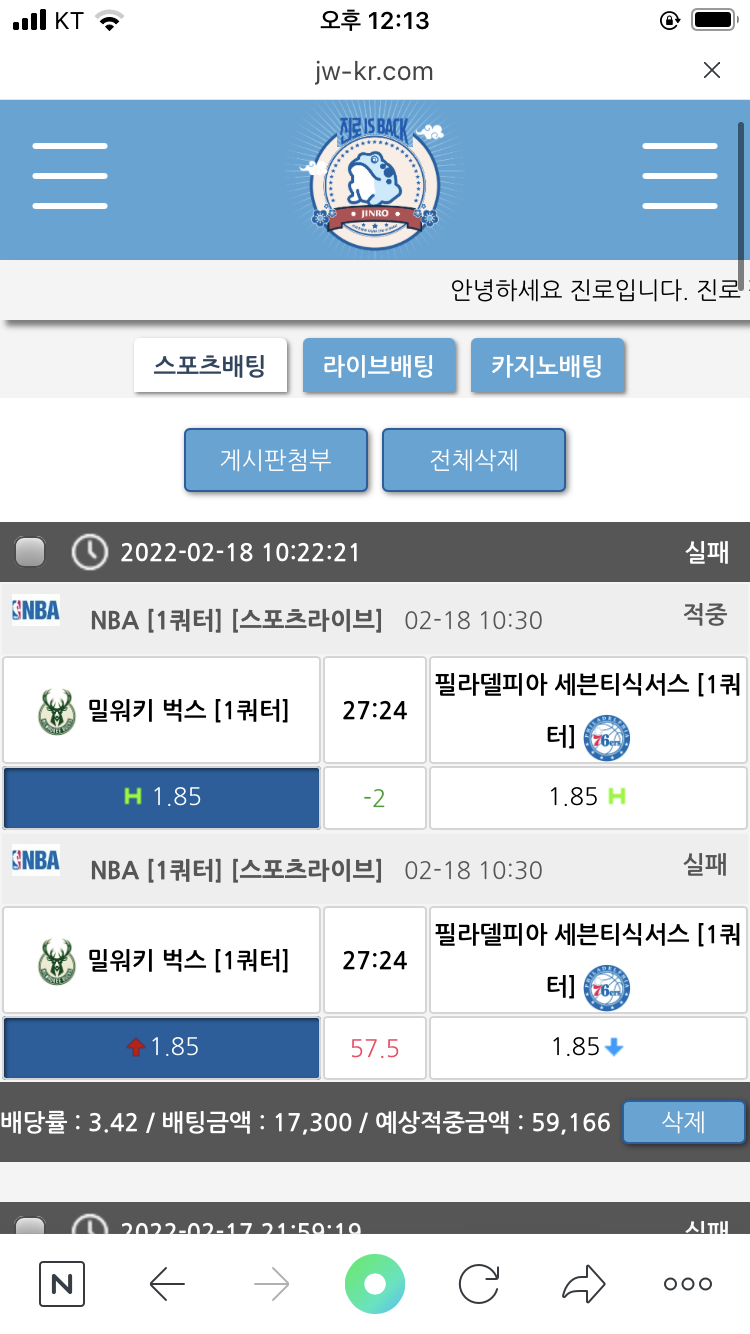750x1334 pixels.
Task: Open the left hamburger menu
Action: tap(69, 176)
